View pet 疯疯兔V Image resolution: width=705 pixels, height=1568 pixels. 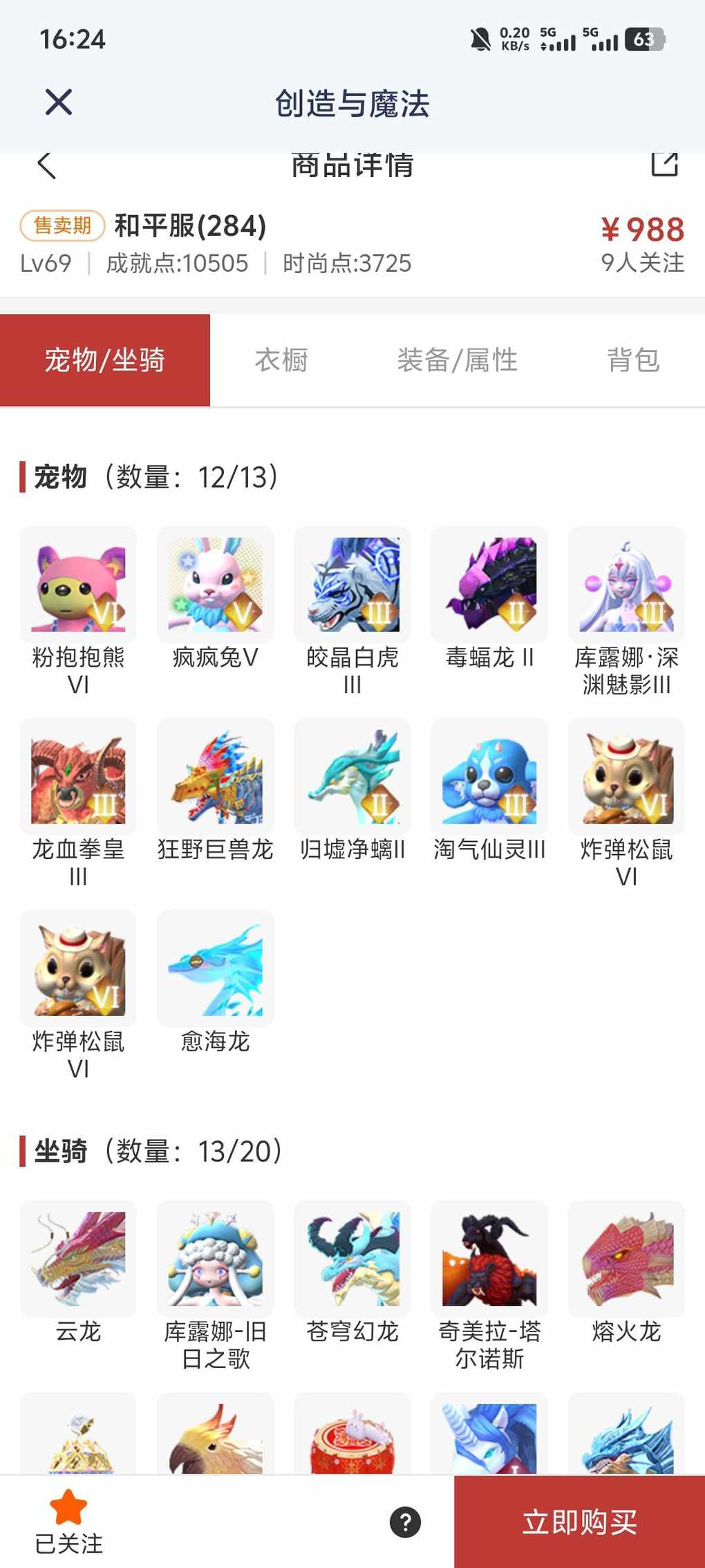click(215, 585)
